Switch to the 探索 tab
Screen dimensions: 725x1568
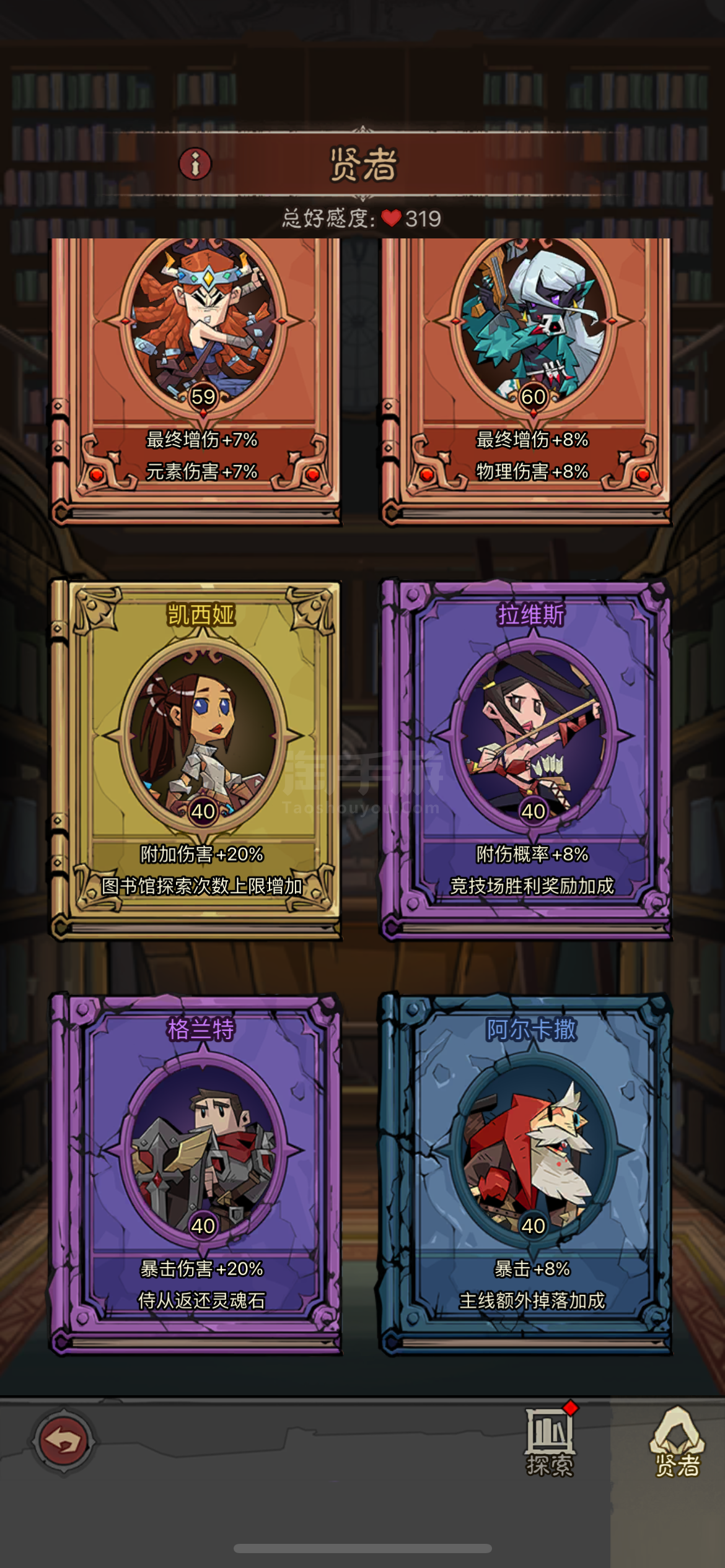[x=551, y=1440]
